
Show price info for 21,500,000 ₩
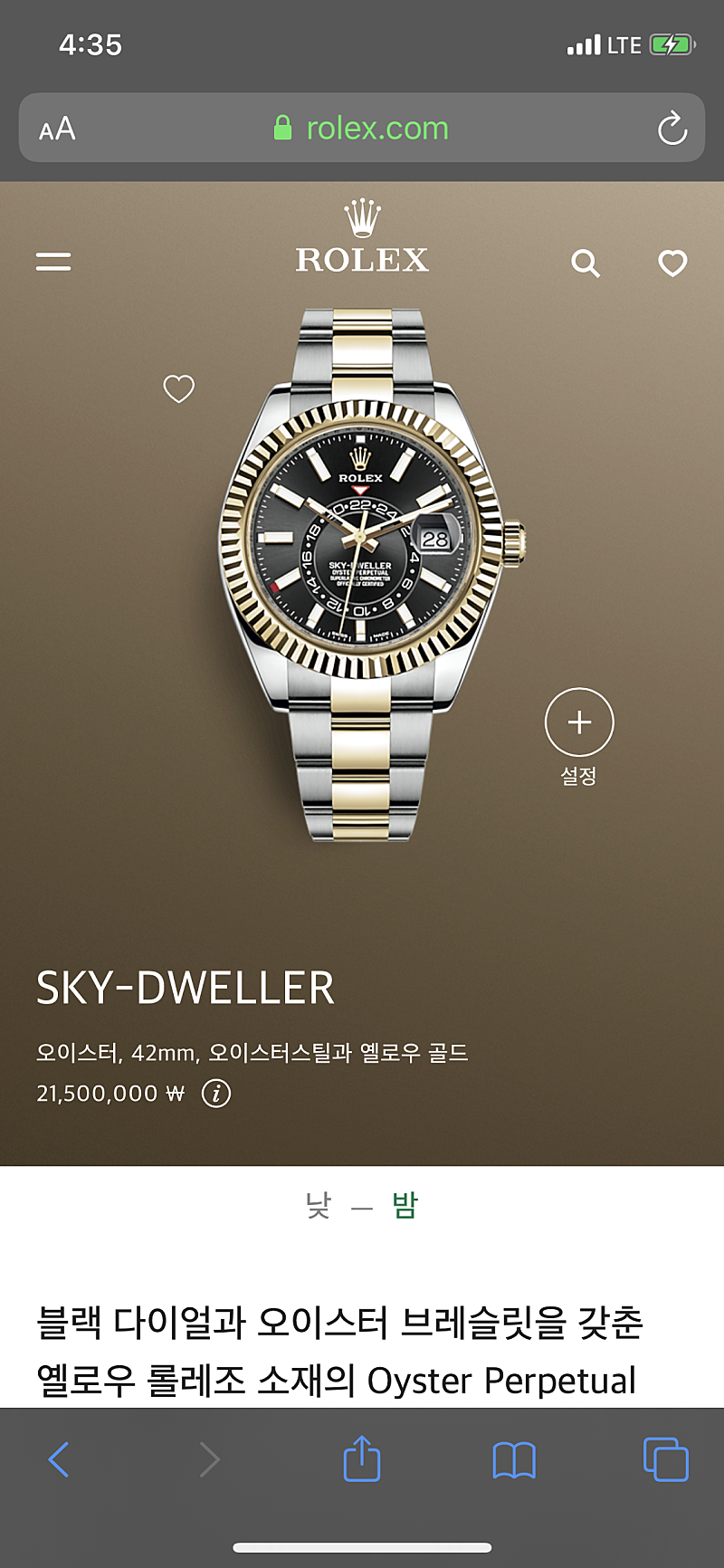point(216,1094)
